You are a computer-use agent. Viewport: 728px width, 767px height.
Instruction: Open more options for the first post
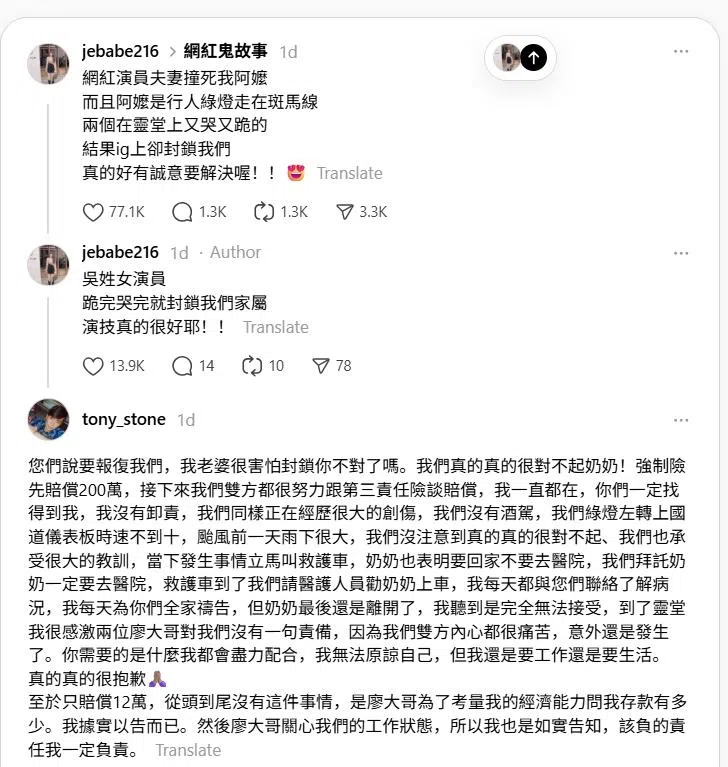[x=681, y=51]
